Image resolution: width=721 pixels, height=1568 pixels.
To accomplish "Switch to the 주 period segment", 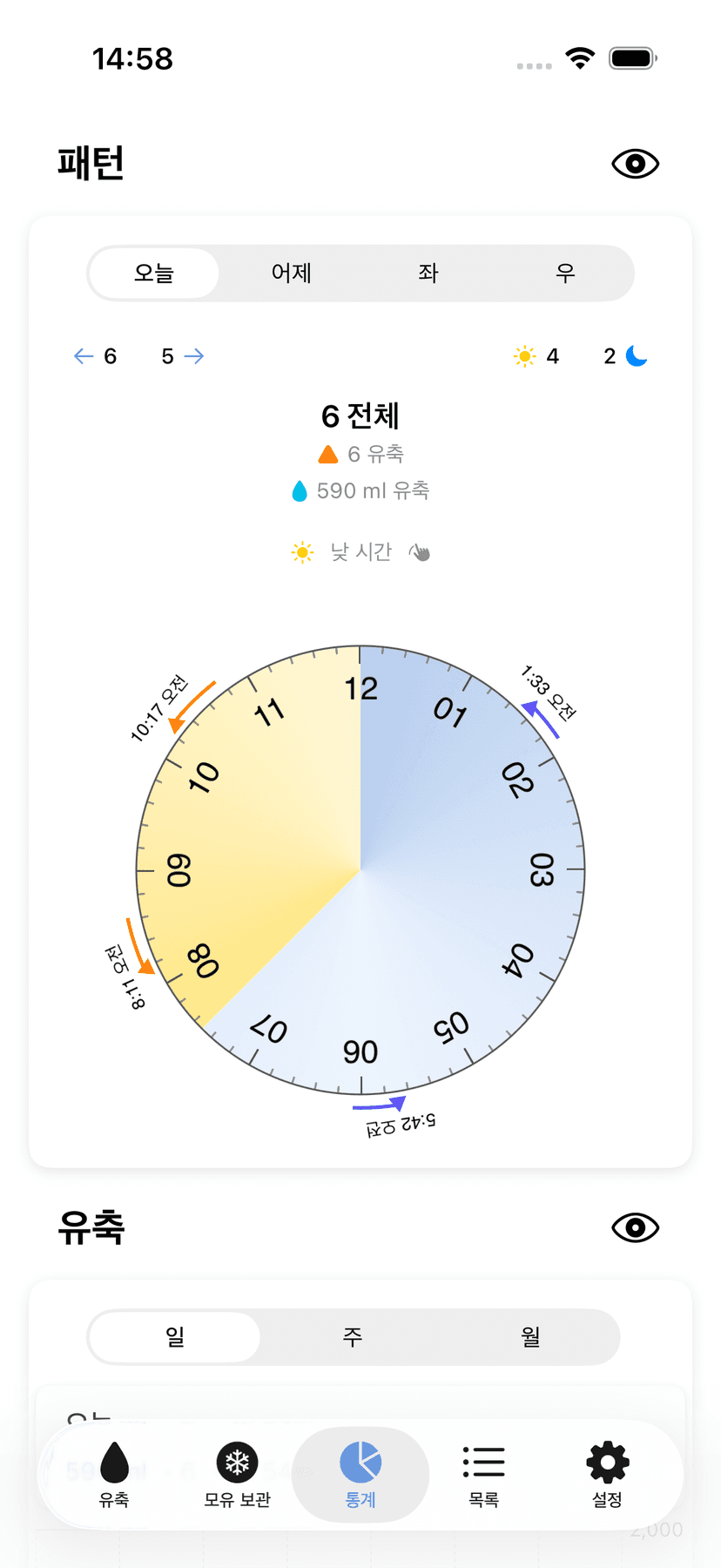I will click(x=353, y=1336).
